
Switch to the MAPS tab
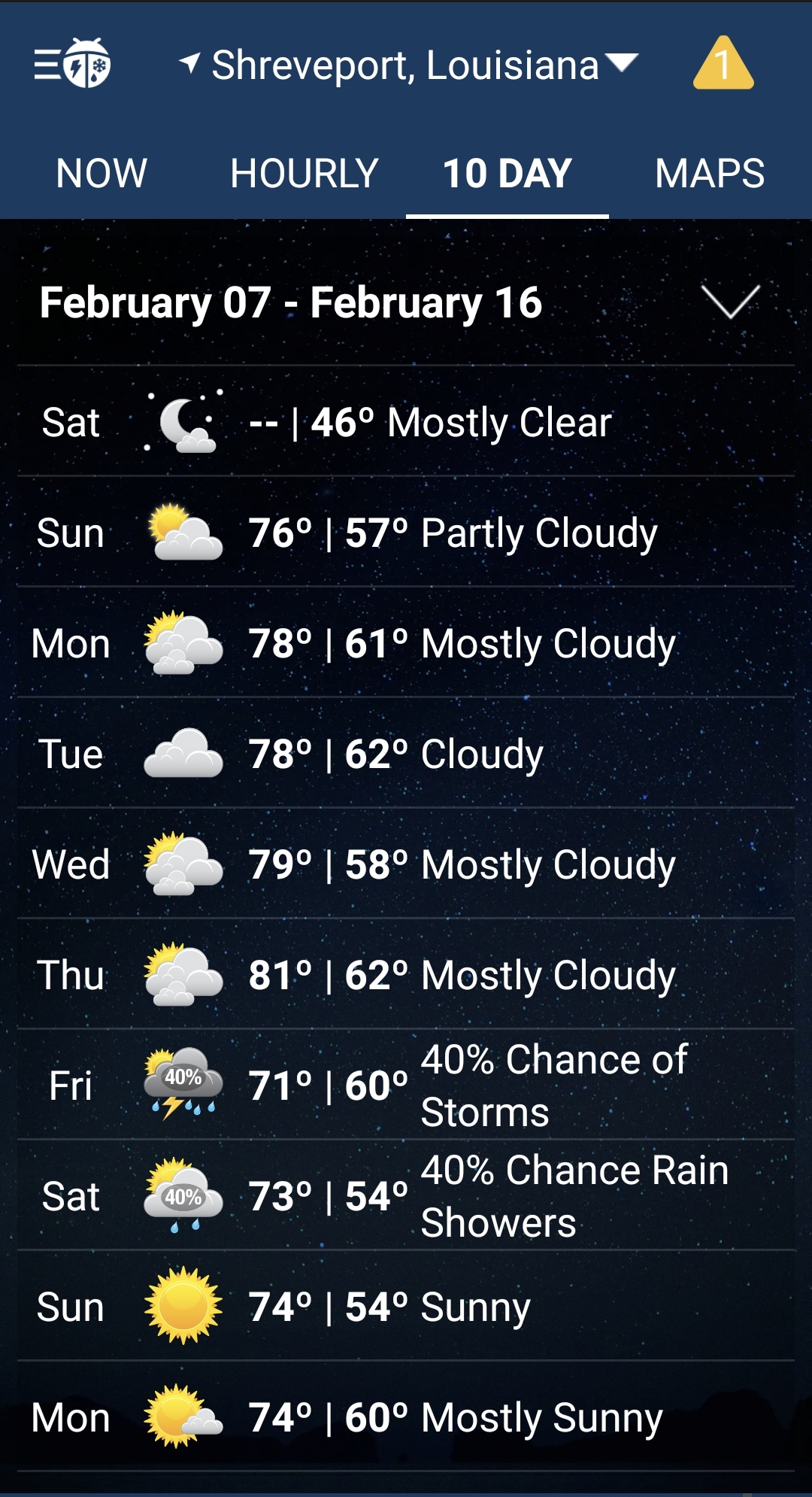coord(709,174)
